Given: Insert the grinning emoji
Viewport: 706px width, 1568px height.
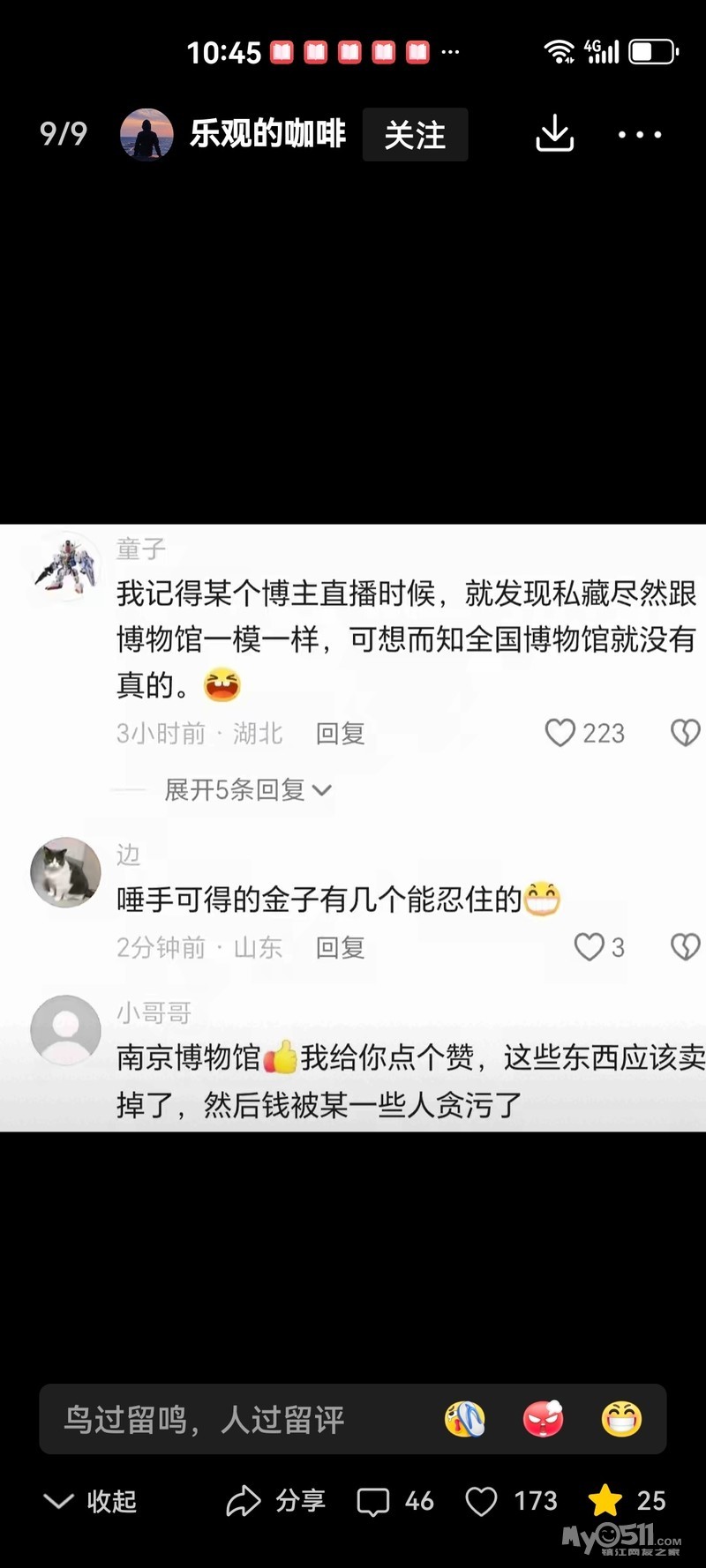Looking at the screenshot, I should [622, 1419].
